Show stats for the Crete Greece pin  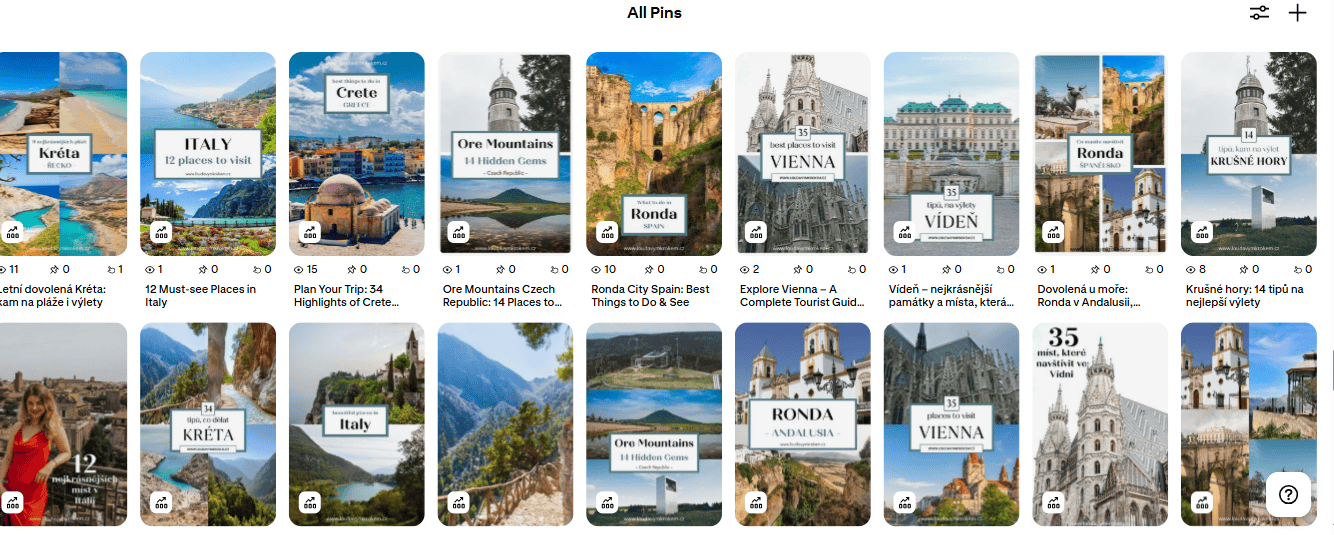tap(309, 233)
